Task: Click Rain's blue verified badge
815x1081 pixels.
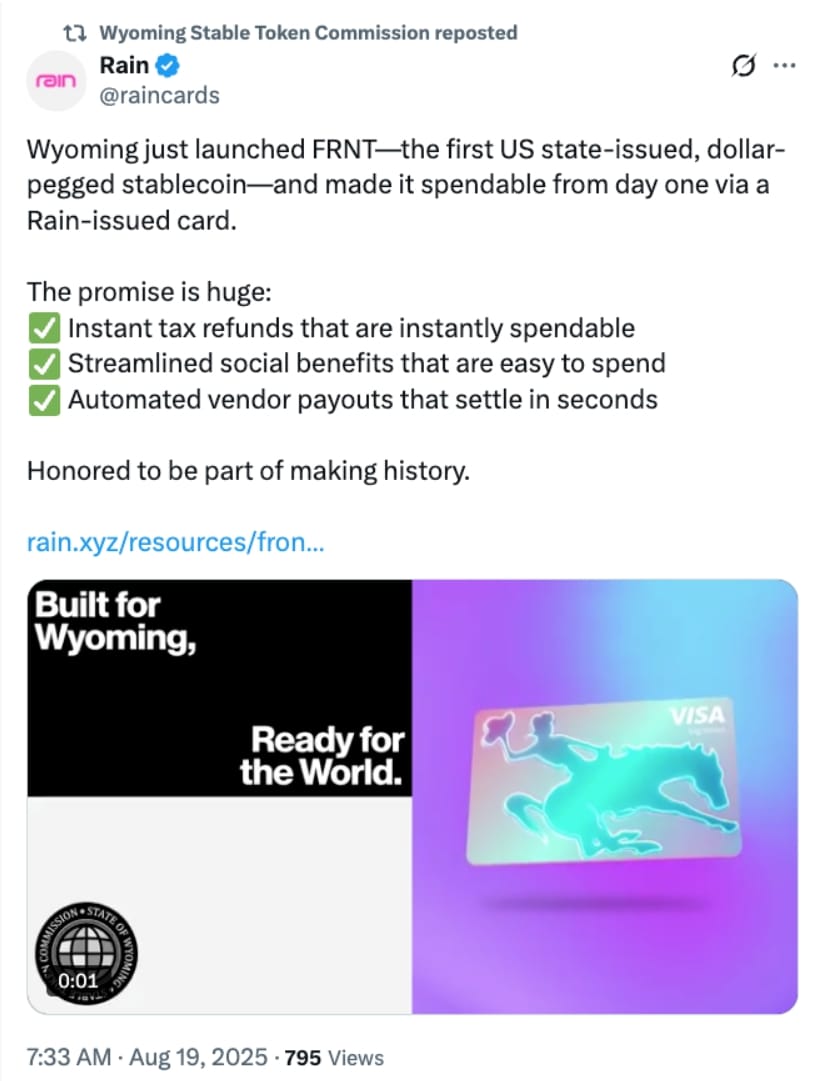Action: pyautogui.click(x=166, y=64)
